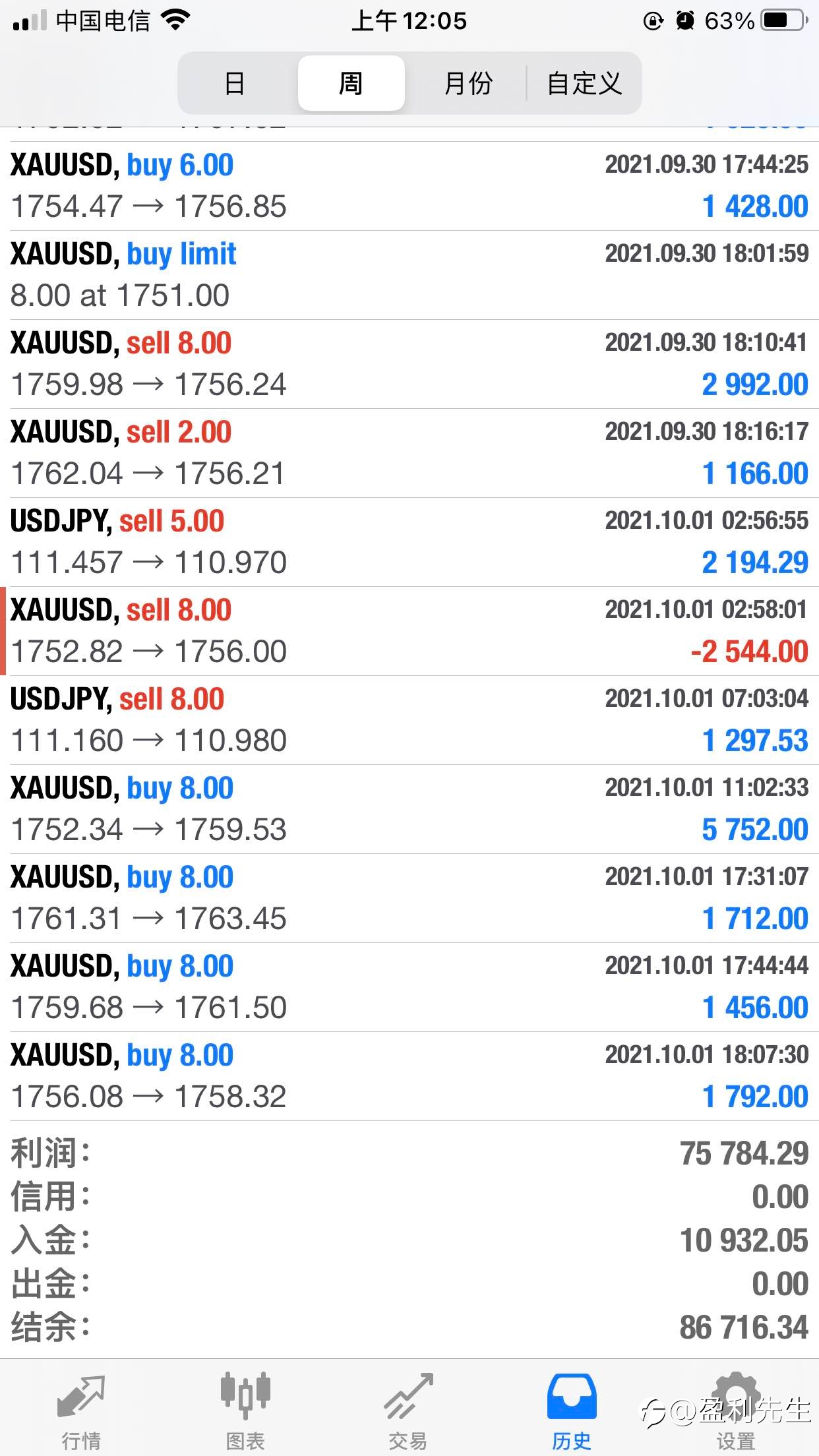The height and width of the screenshot is (1456, 819).
Task: Expand the XAUUSD buy limit order
Action: (x=409, y=275)
